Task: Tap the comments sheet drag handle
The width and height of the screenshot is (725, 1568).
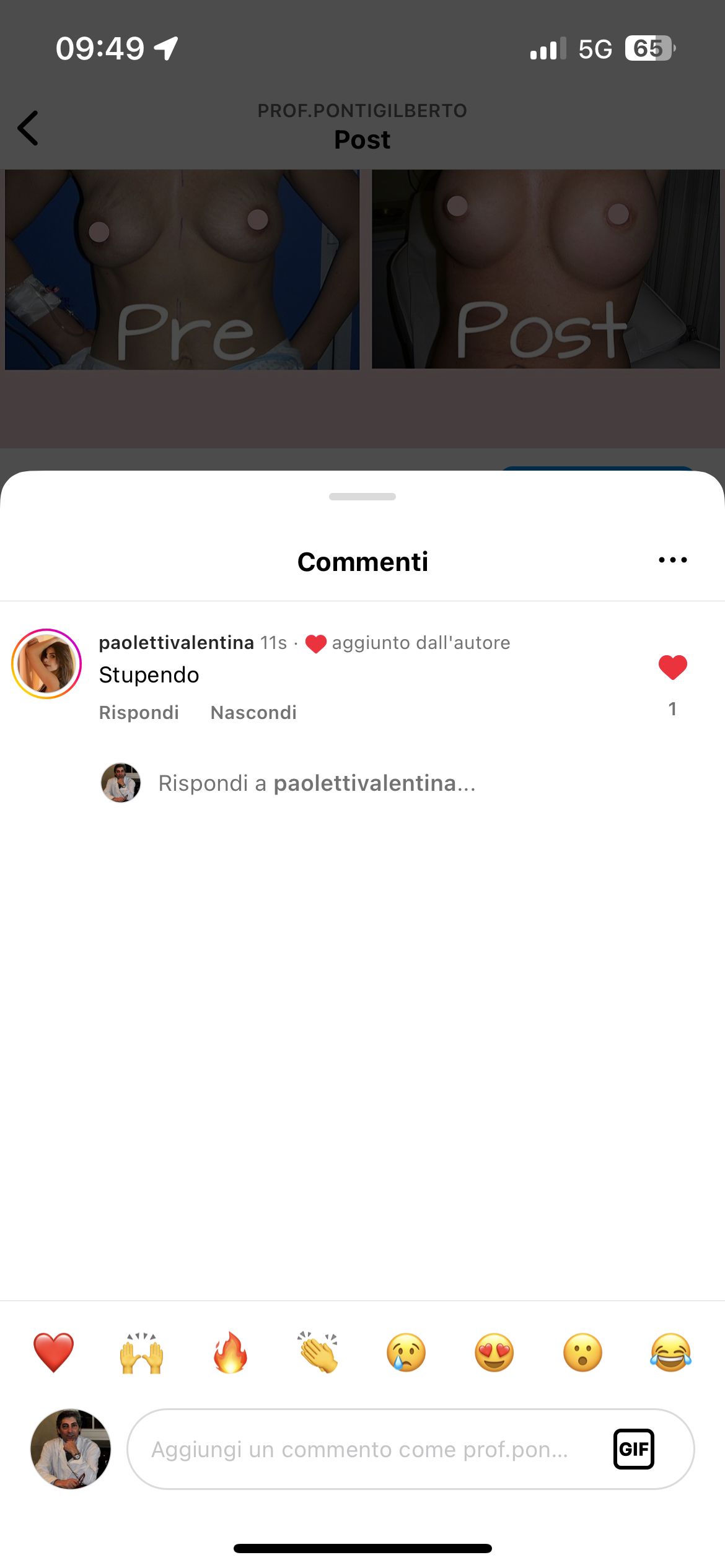Action: tap(362, 497)
